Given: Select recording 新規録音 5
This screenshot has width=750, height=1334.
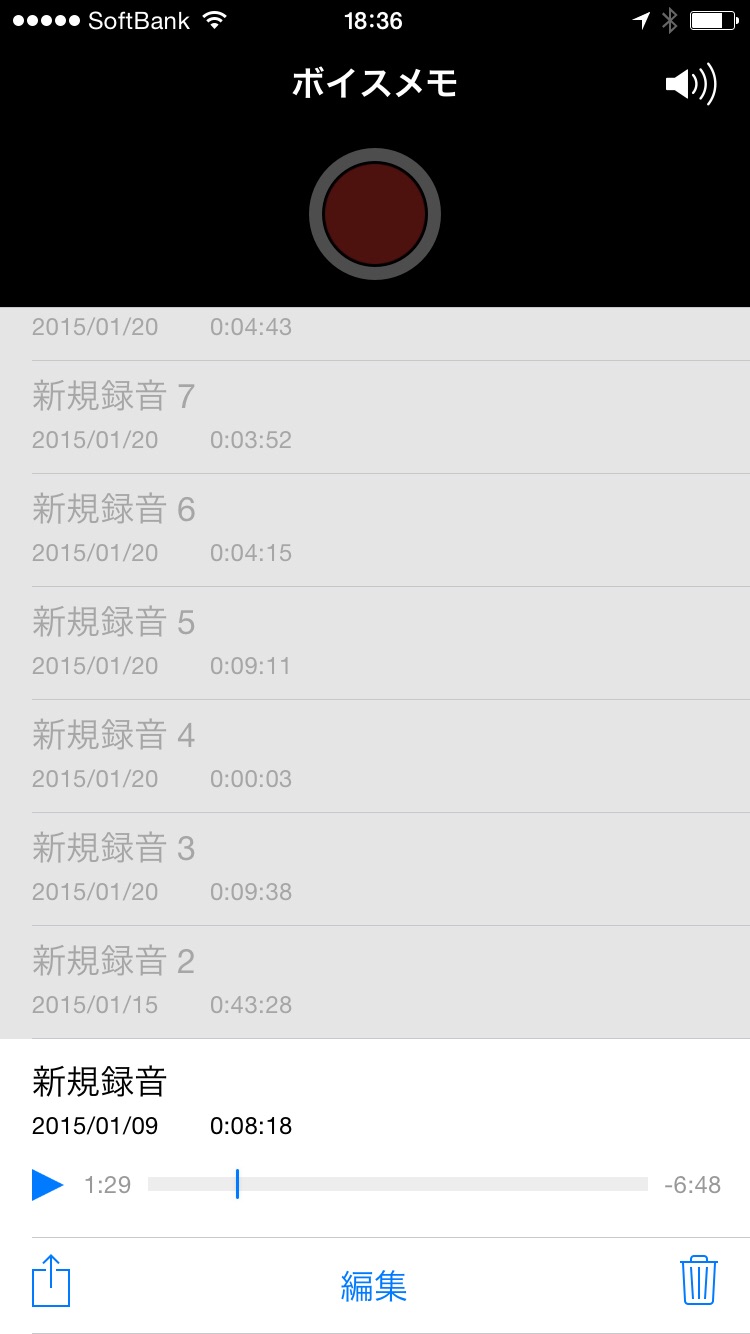Looking at the screenshot, I should pos(375,642).
